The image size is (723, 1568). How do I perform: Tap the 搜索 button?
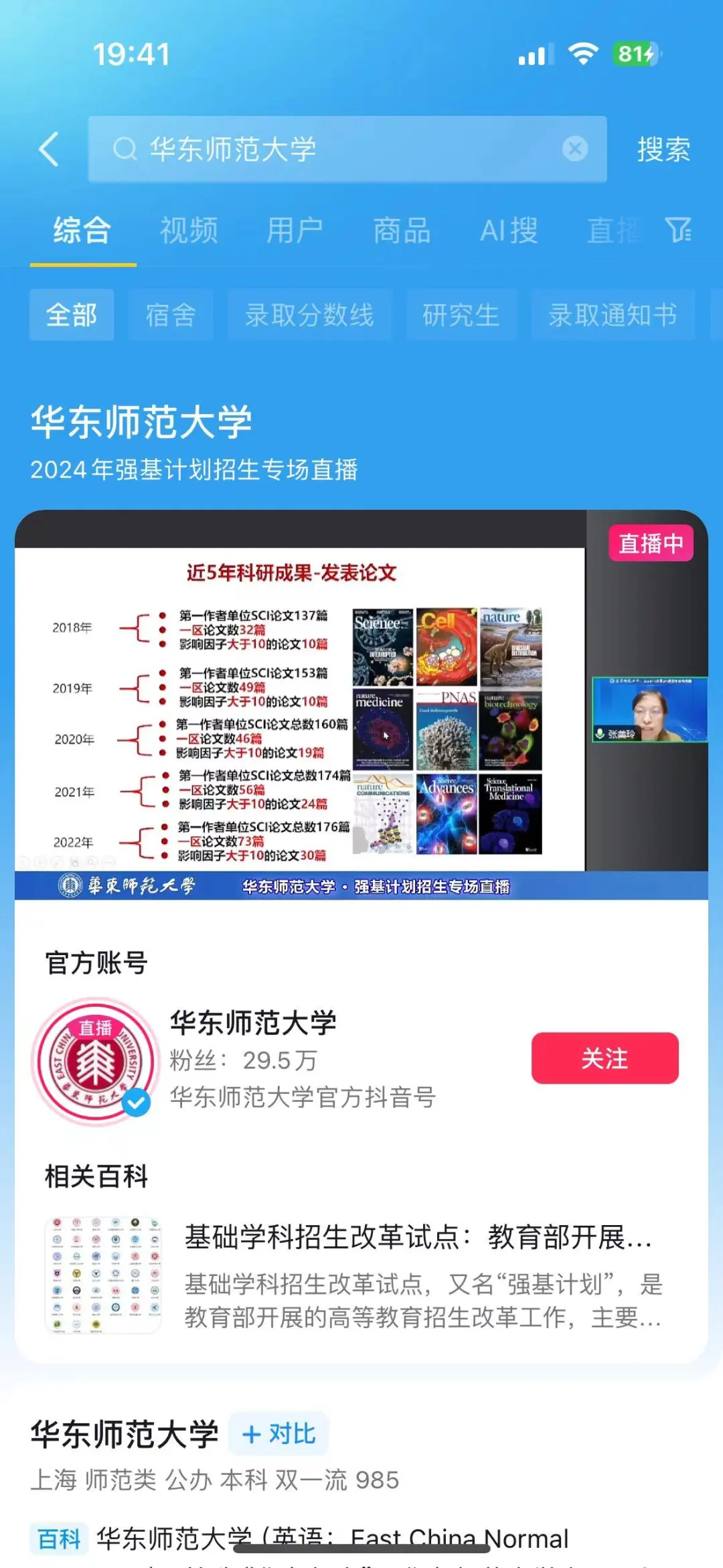tap(663, 149)
